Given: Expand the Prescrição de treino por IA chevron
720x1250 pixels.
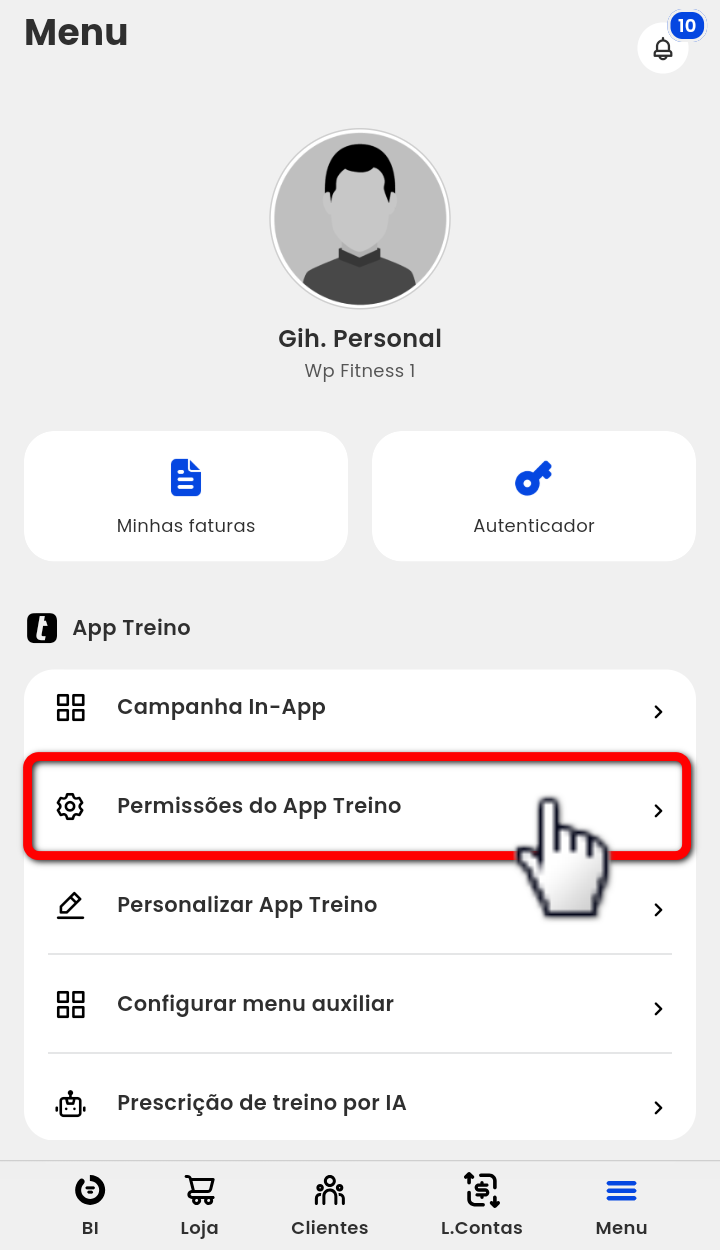Looking at the screenshot, I should (x=658, y=1108).
